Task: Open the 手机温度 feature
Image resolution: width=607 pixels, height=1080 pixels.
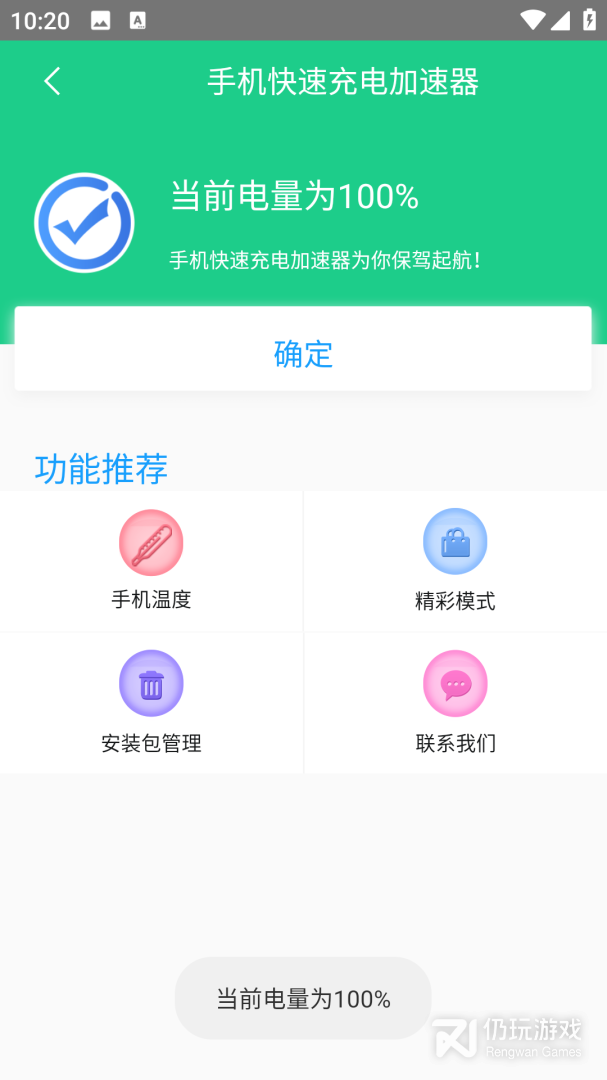Action: click(x=151, y=560)
